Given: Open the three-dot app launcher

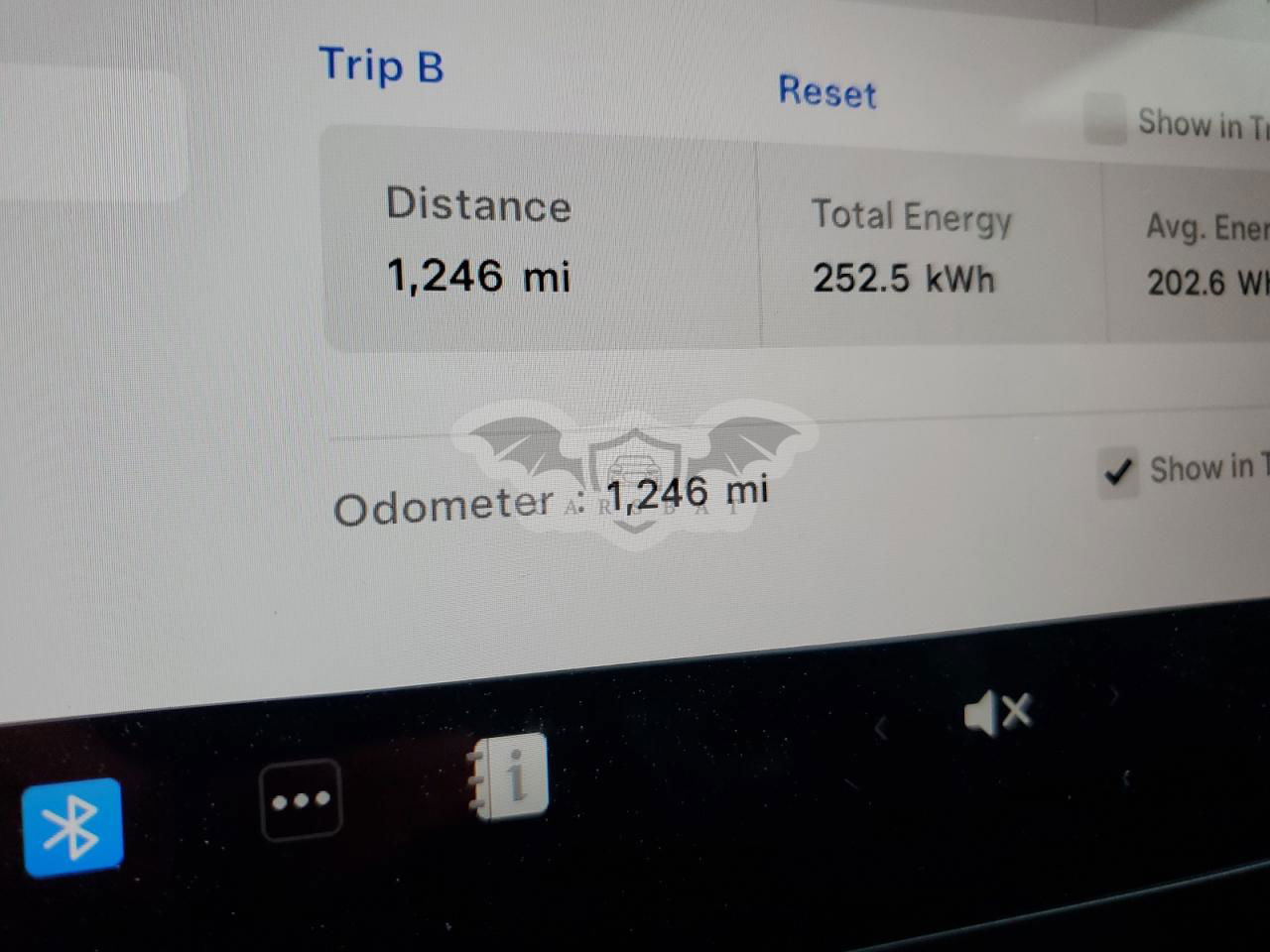Looking at the screenshot, I should pos(301,799).
